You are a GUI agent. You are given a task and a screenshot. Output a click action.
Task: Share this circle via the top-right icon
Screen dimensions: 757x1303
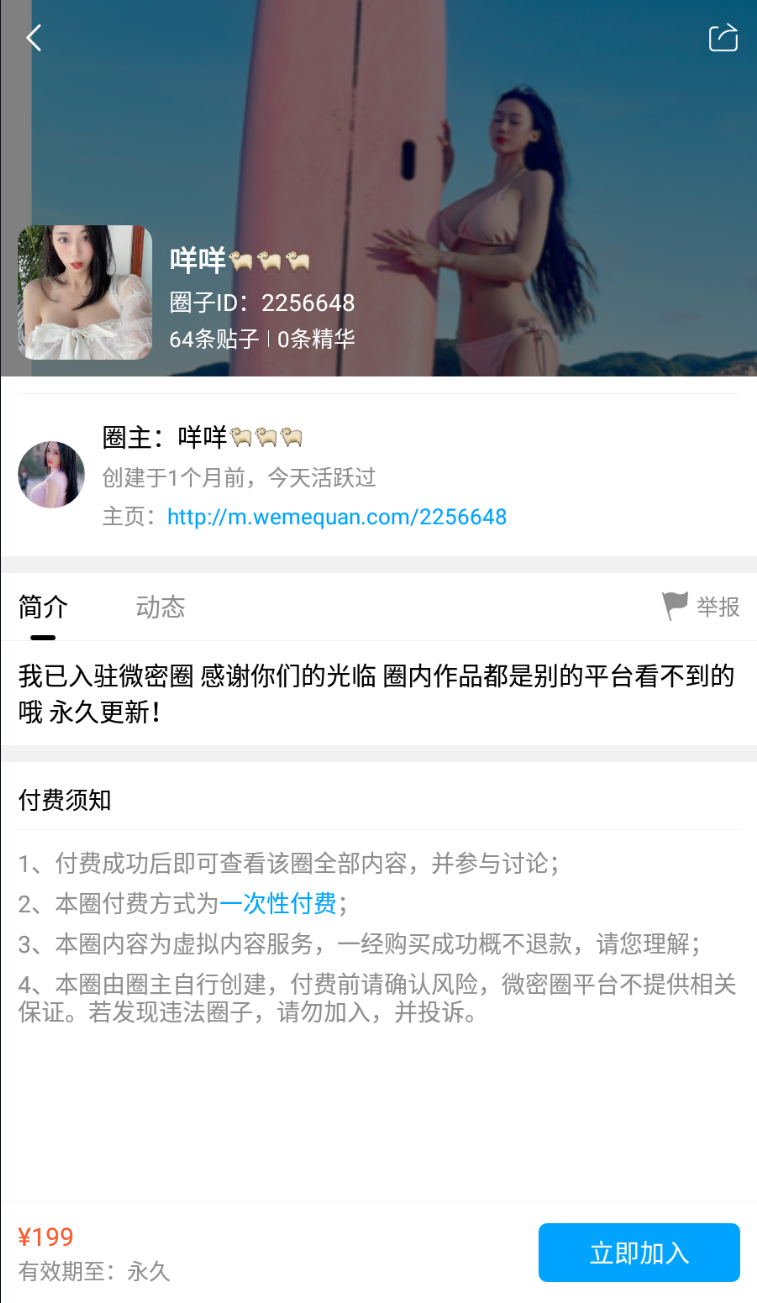click(x=723, y=37)
